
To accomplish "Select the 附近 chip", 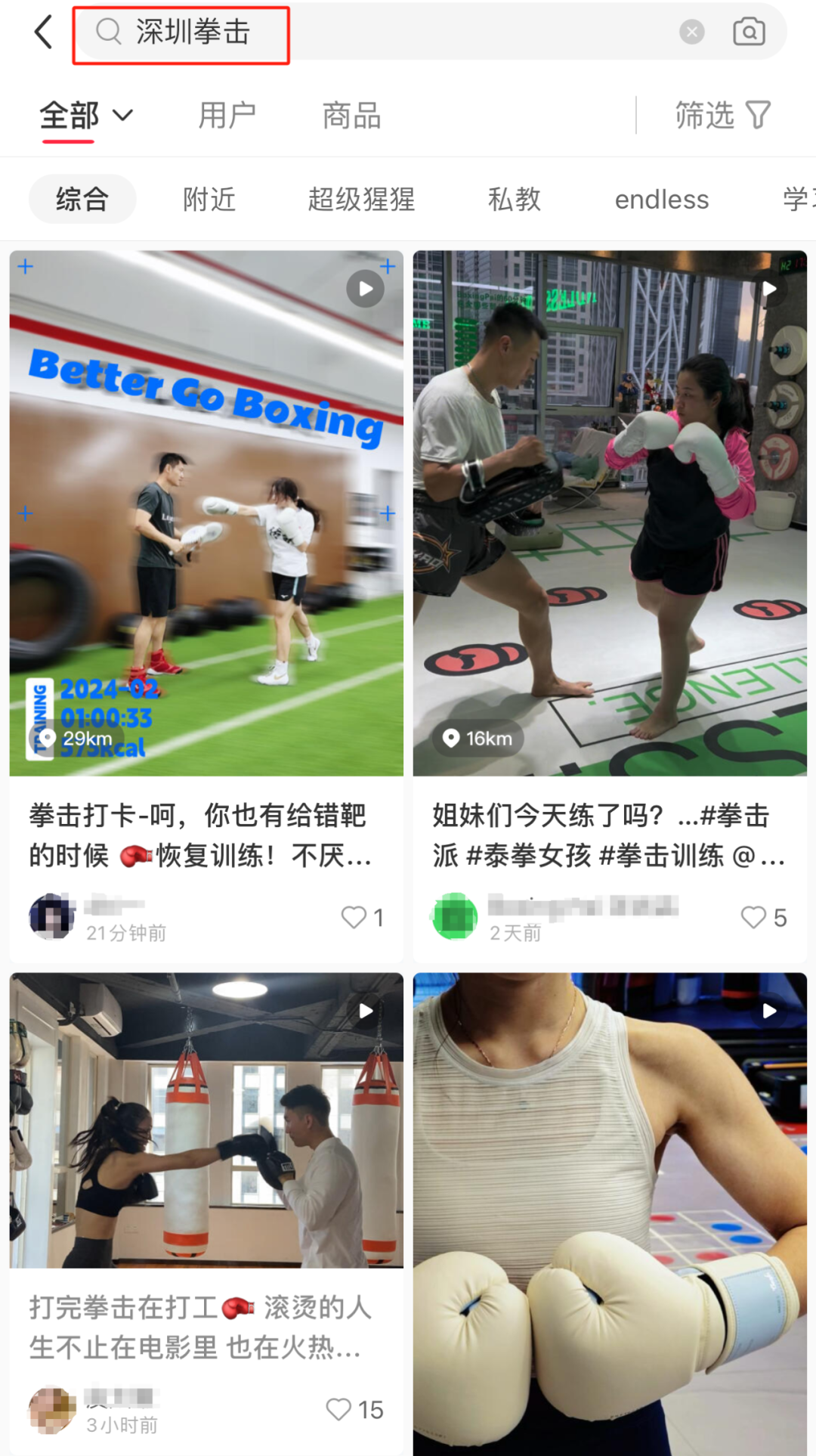I will click(209, 200).
